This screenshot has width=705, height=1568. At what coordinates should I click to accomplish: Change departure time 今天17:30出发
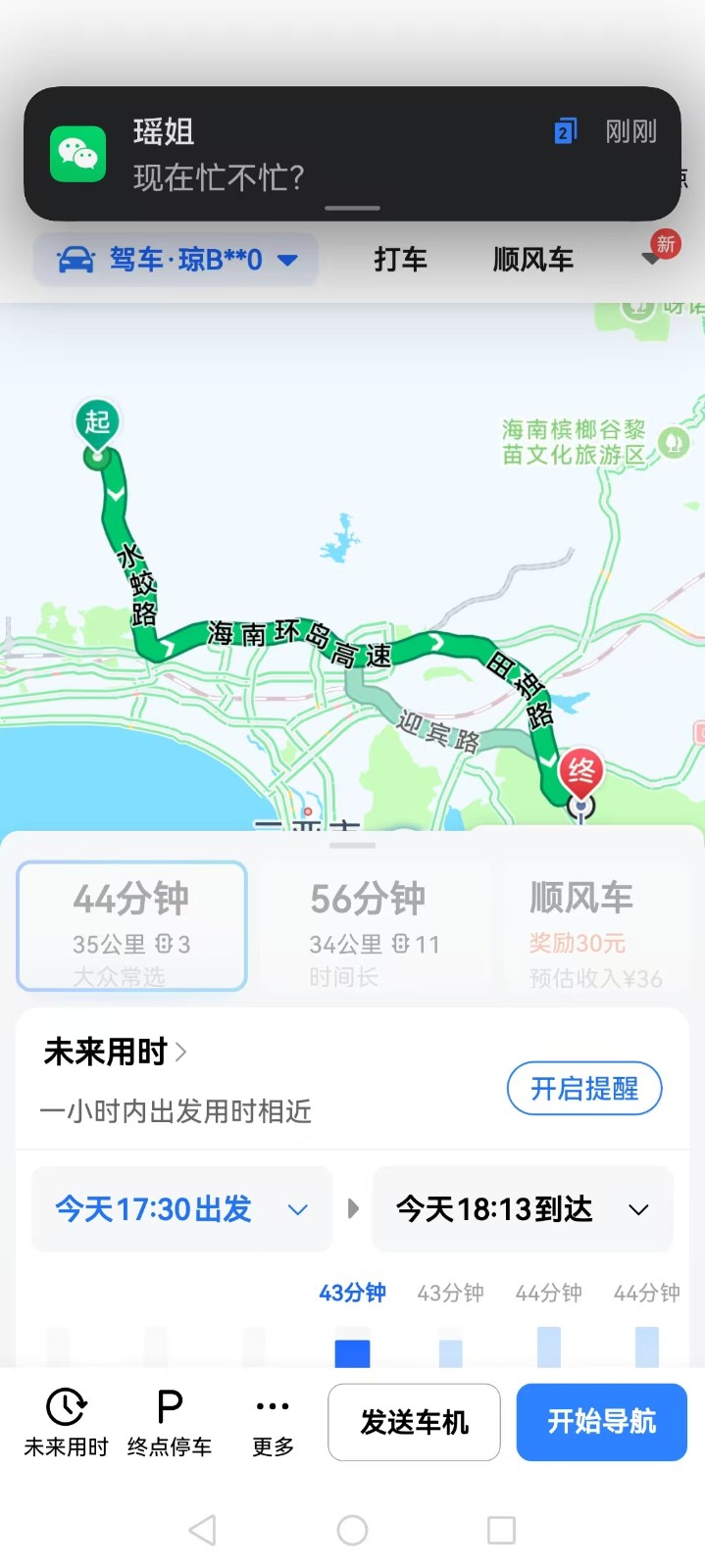182,1209
